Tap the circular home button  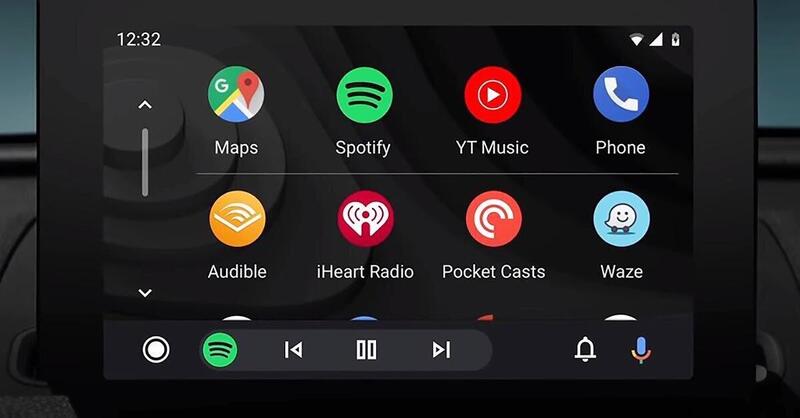click(155, 350)
